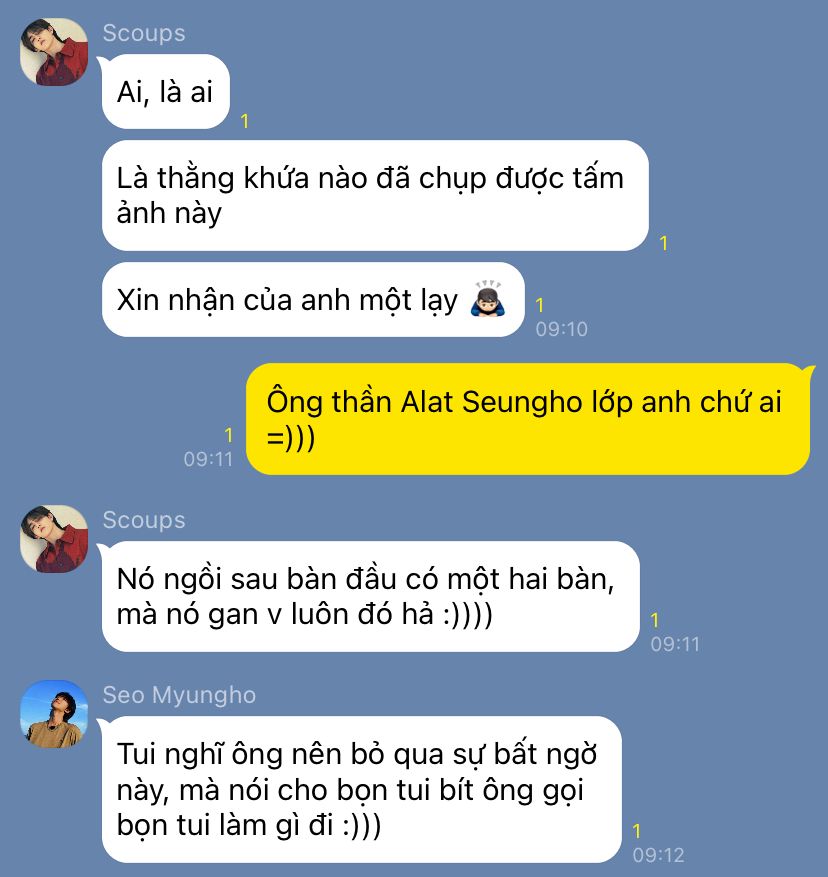Tap Scoups' avatar beside "Nó ngồi sau bàn đầu"
Viewport: 828px width, 877px height.
click(54, 539)
